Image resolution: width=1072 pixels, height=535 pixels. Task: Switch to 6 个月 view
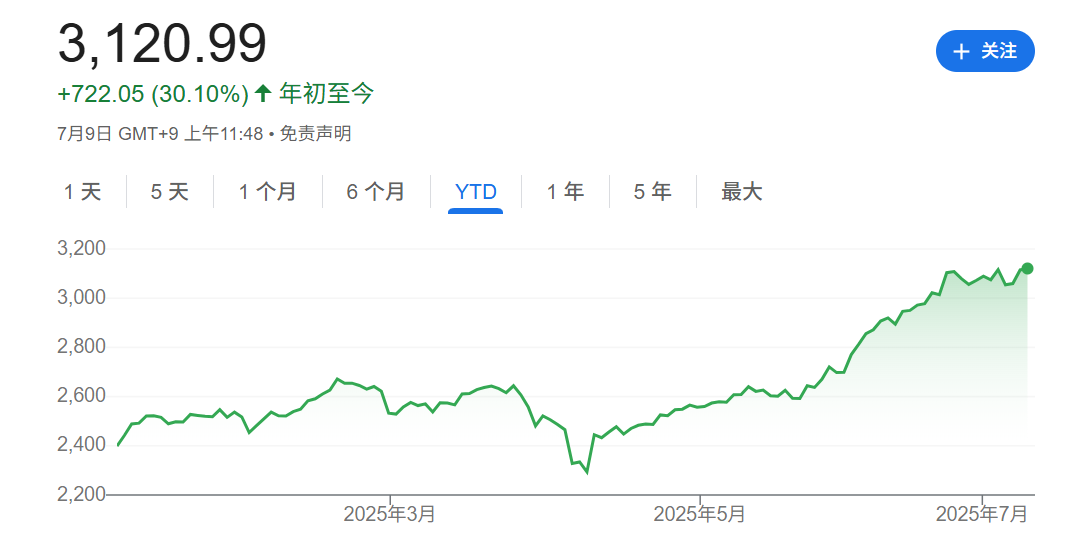pos(376,192)
